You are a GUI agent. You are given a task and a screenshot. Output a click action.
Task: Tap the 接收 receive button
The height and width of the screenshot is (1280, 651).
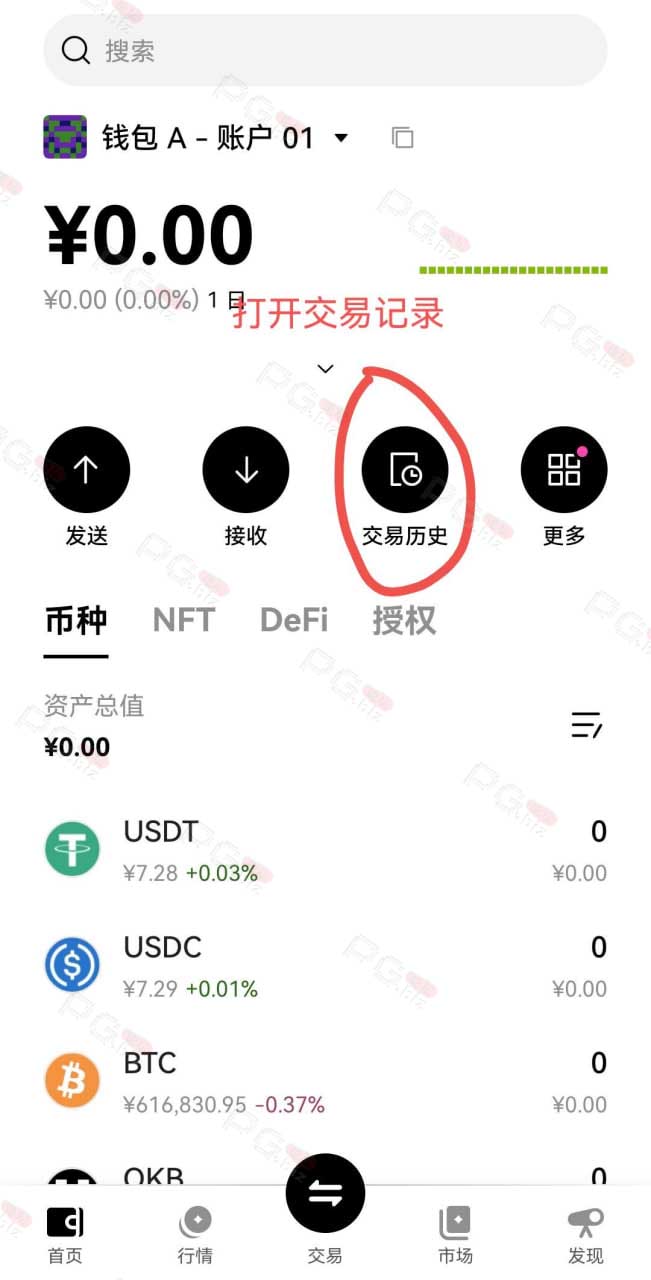click(x=246, y=470)
